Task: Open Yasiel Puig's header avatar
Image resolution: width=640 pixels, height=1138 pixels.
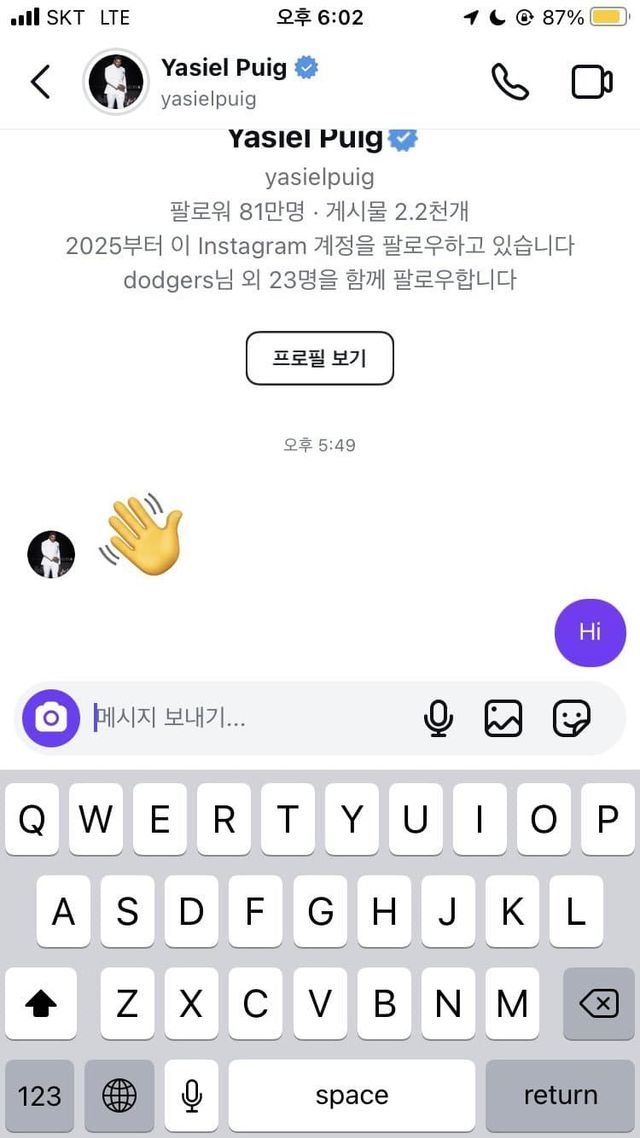Action: [116, 82]
